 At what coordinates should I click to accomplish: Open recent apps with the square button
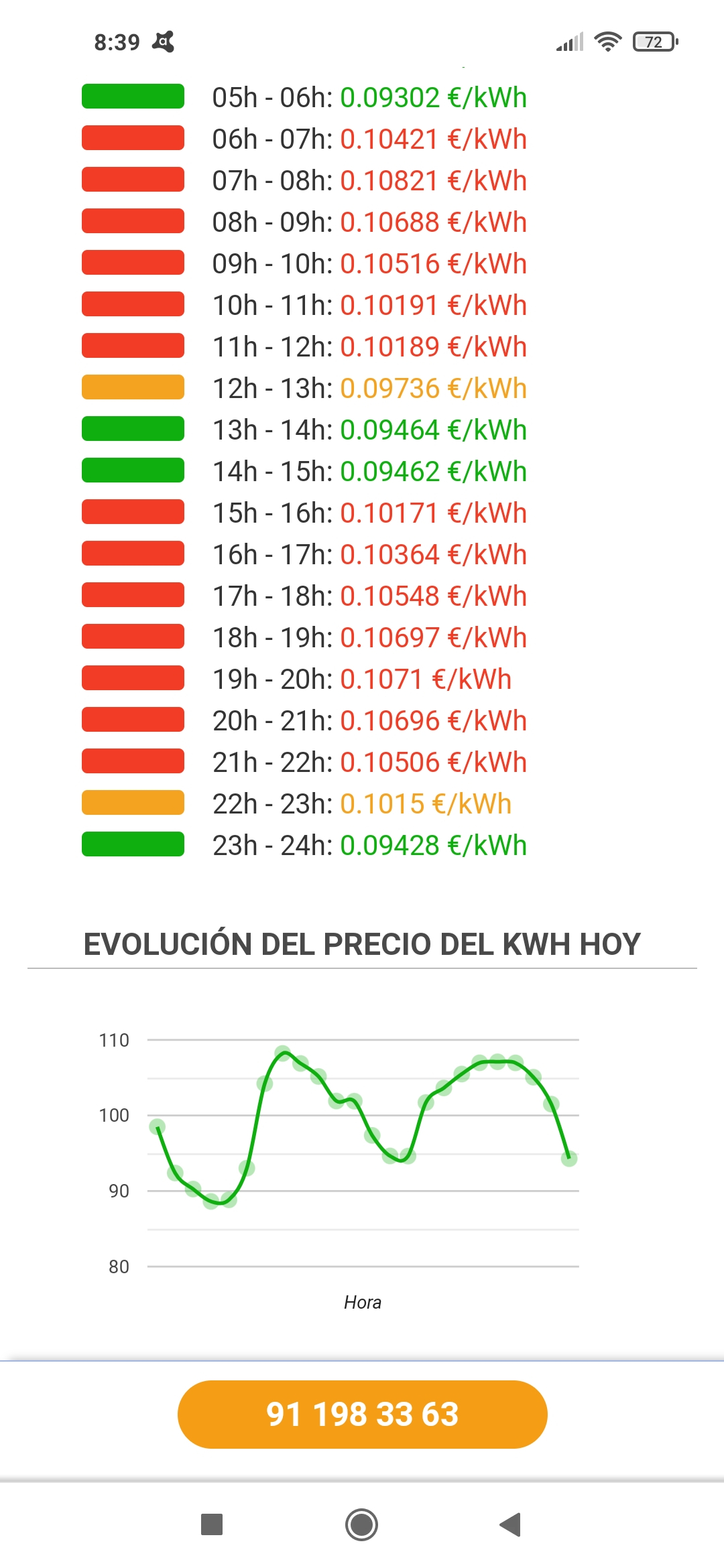click(x=212, y=1524)
